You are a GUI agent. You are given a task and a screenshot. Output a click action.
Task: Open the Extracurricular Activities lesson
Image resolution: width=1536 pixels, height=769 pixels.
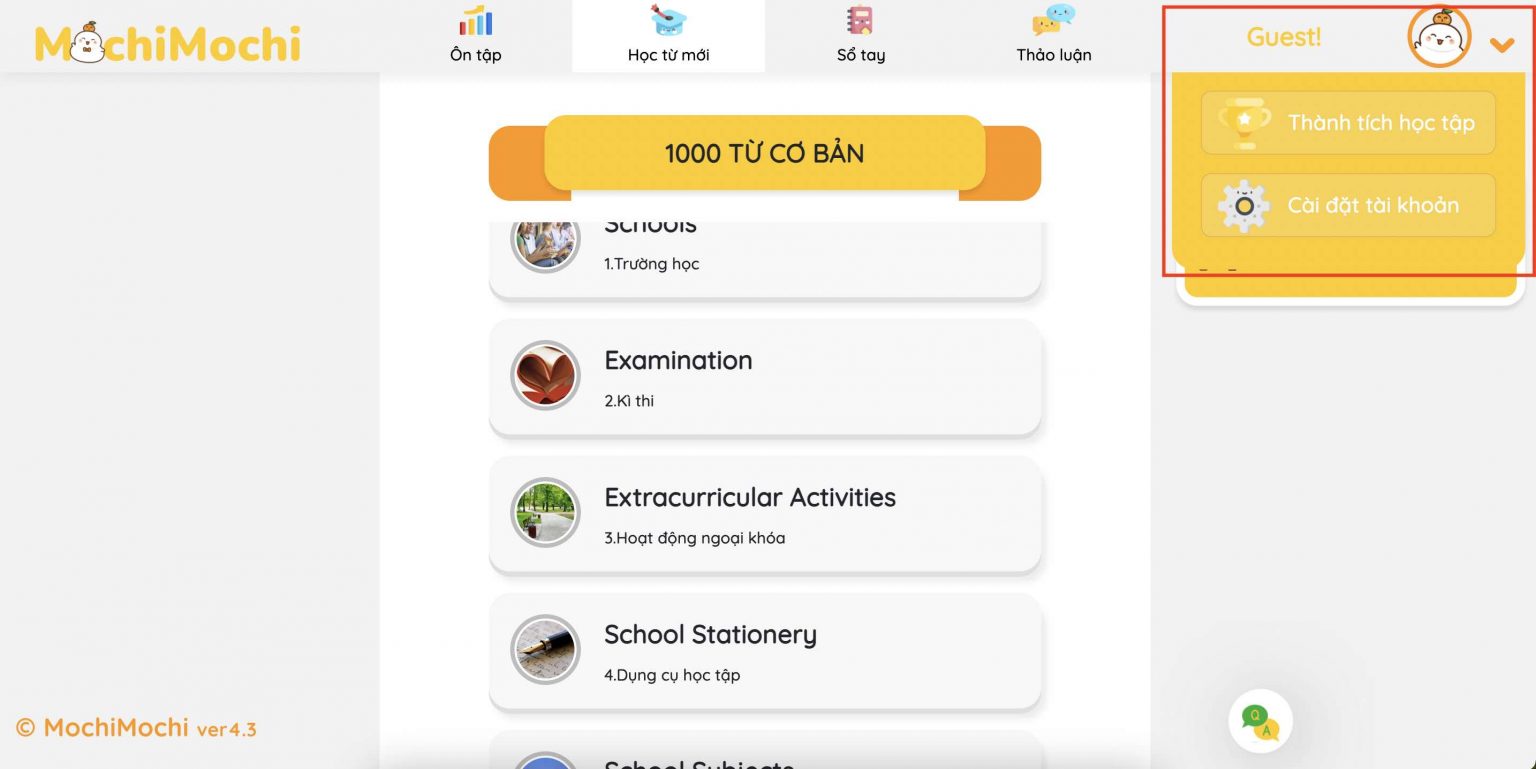764,514
